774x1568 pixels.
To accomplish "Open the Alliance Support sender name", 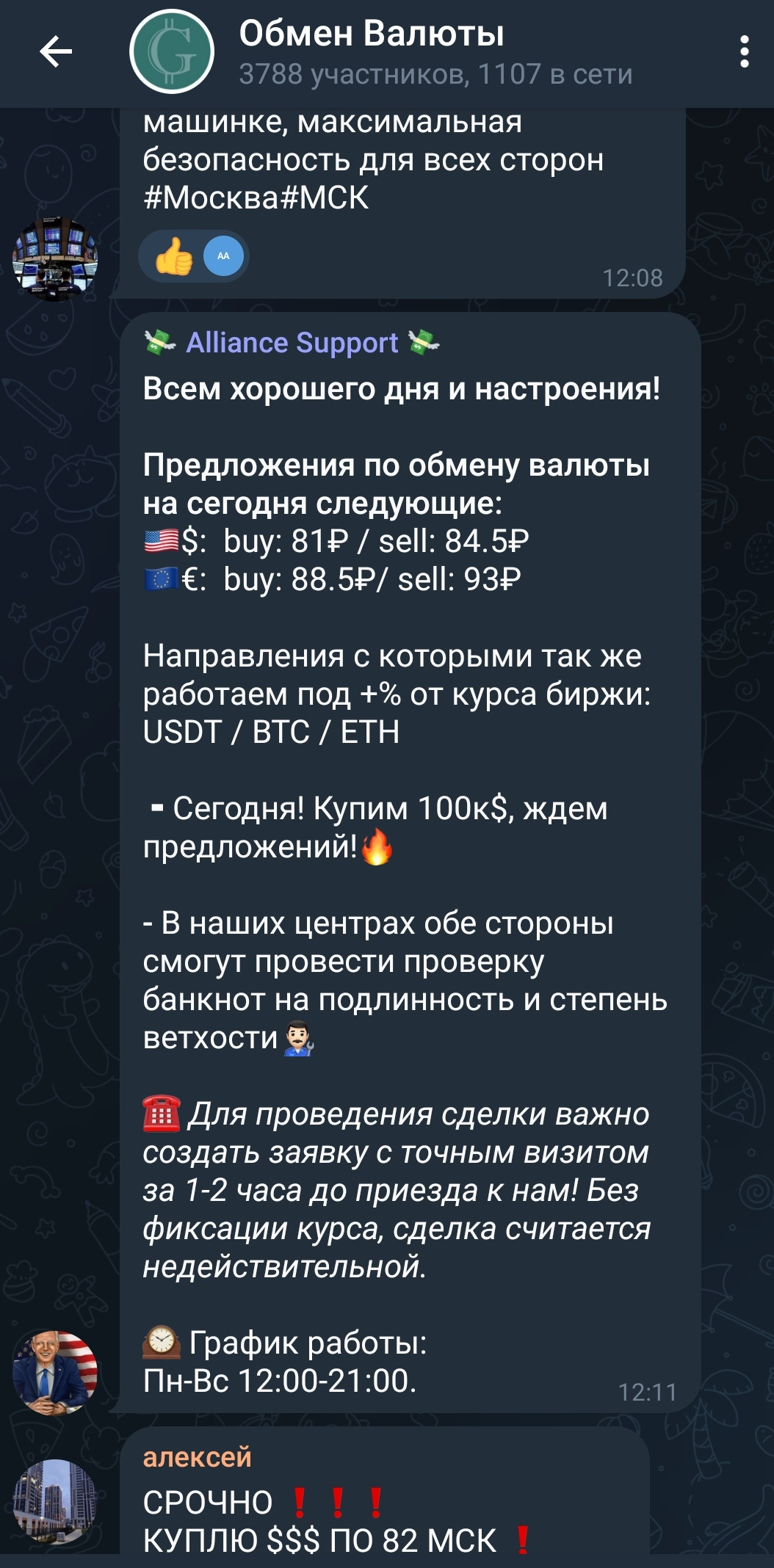I will (x=292, y=343).
